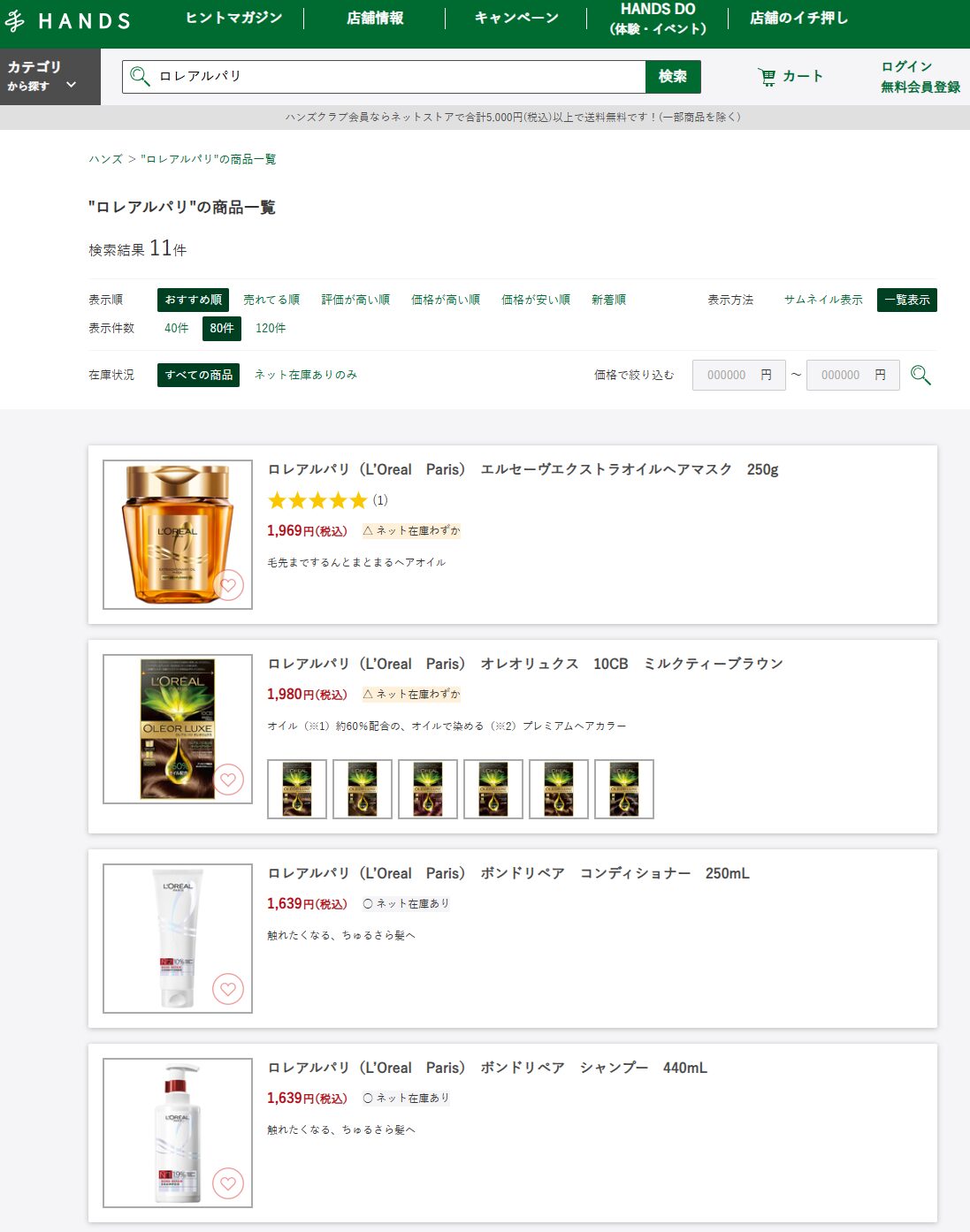Open オレオリュクス 10CB ミルクティーブラウン product
Image resolution: width=970 pixels, height=1232 pixels.
[525, 664]
